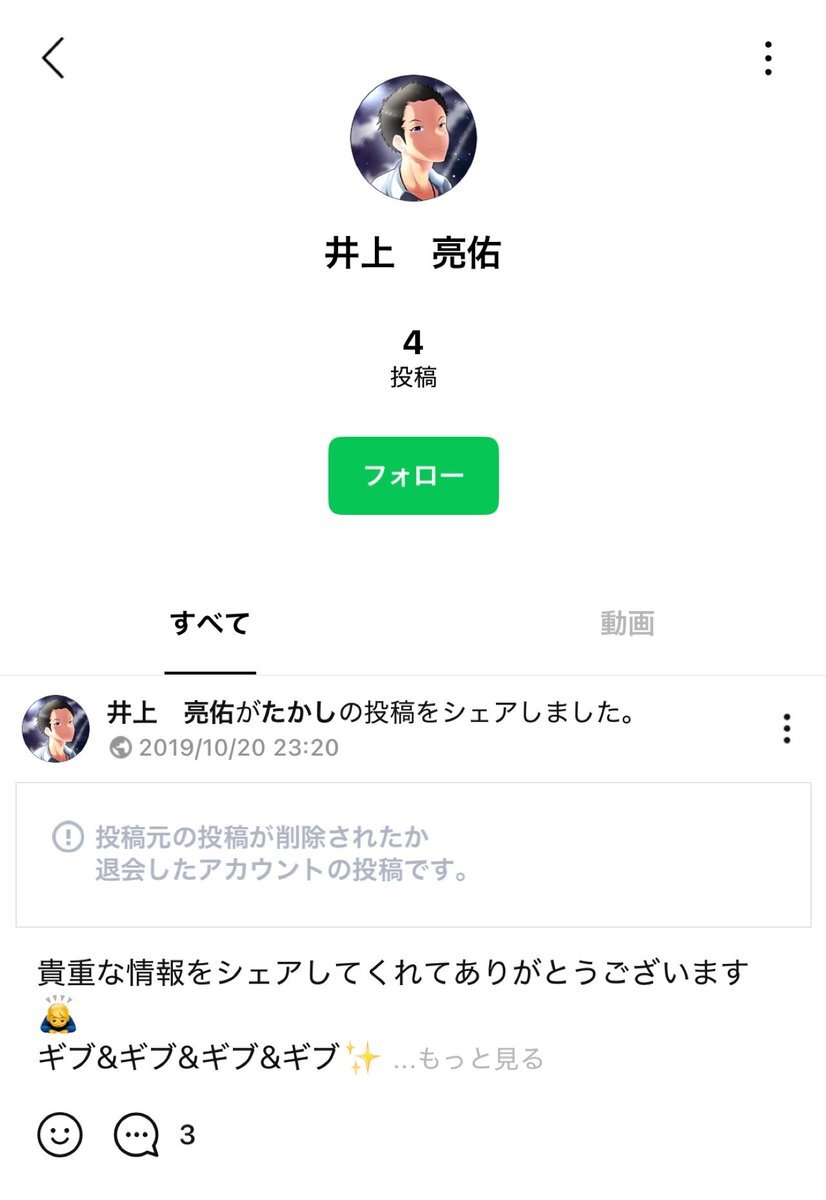Viewport: 826px width, 1200px height.
Task: React to the post with the smiley icon
Action: click(x=60, y=1134)
